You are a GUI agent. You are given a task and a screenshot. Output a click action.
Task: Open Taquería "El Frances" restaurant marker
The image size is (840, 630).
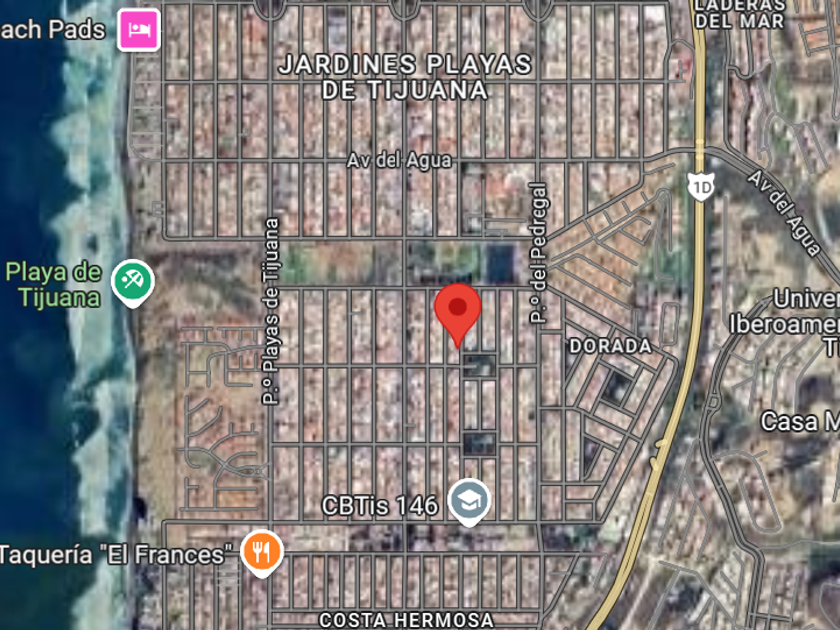pyautogui.click(x=262, y=552)
